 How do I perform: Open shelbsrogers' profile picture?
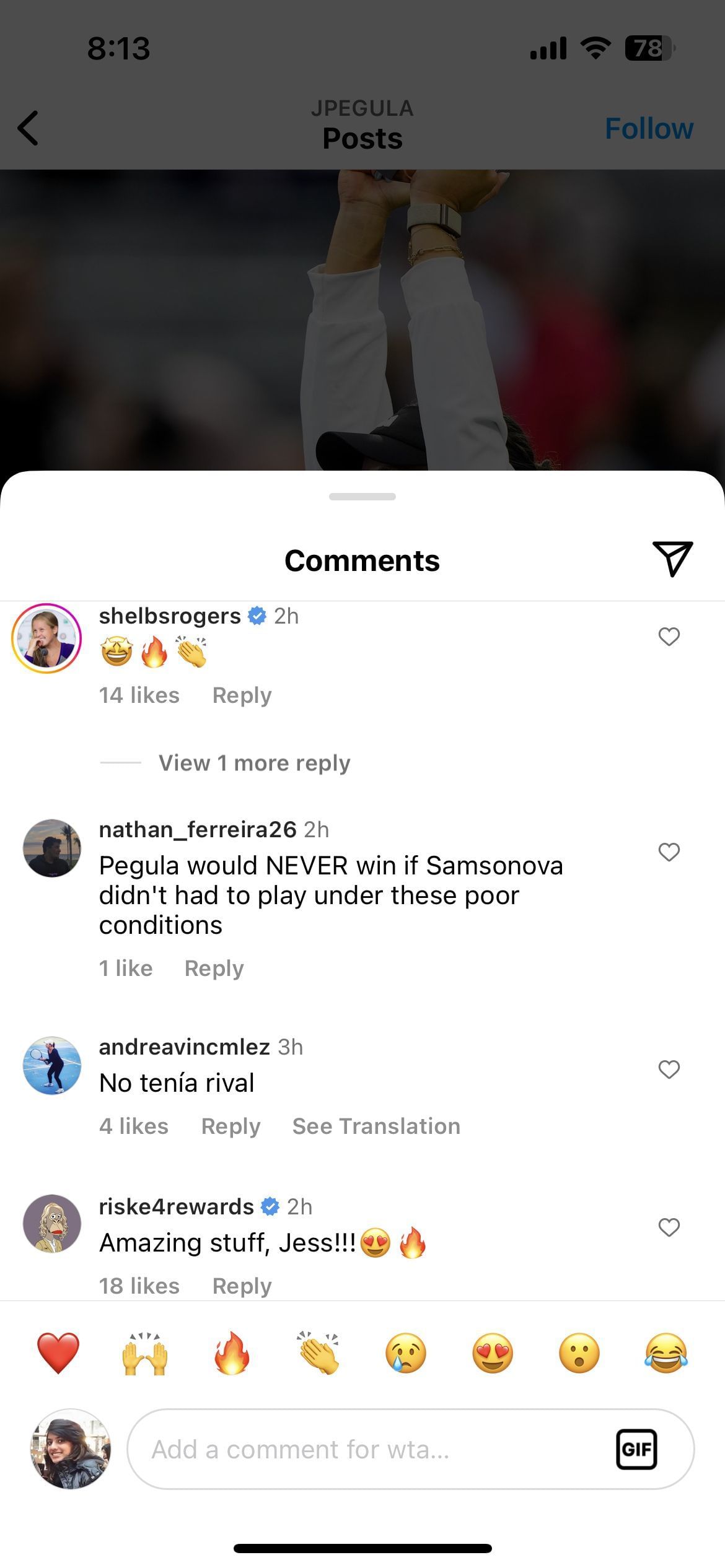pyautogui.click(x=46, y=638)
